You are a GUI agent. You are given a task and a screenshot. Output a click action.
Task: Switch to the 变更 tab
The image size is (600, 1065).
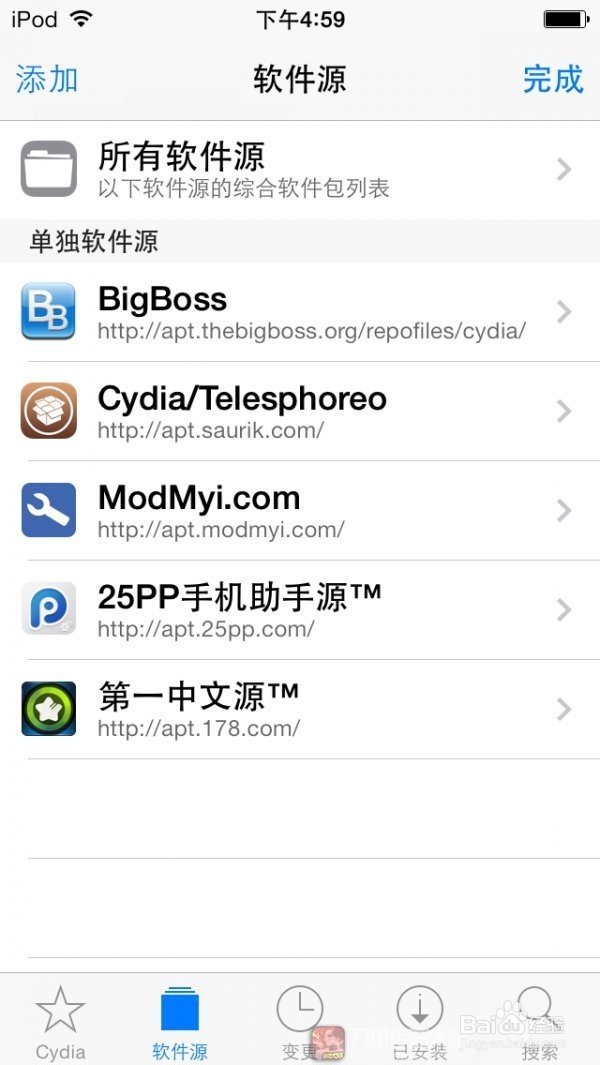click(x=300, y=1021)
